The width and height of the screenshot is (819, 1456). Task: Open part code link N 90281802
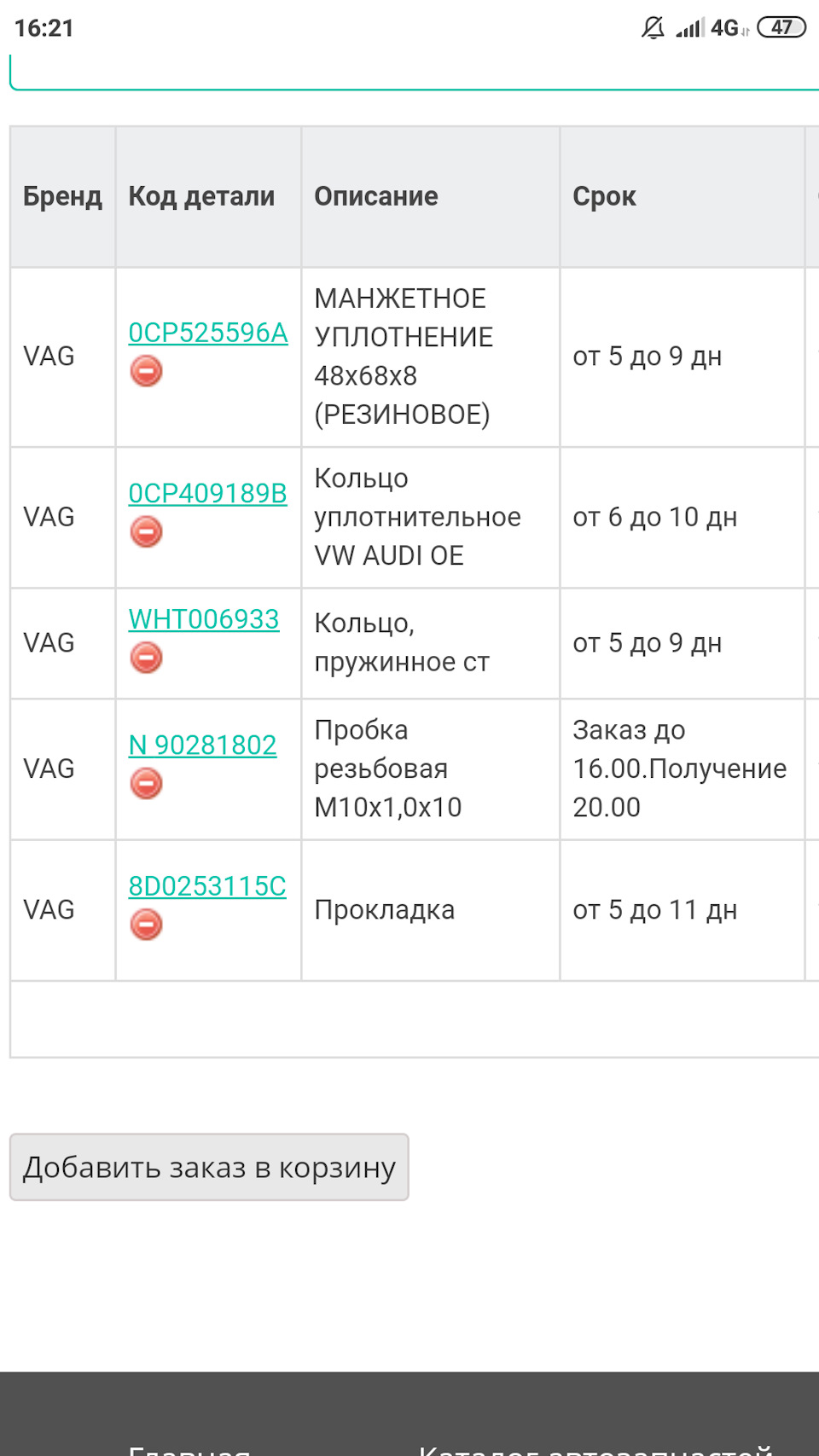[202, 745]
